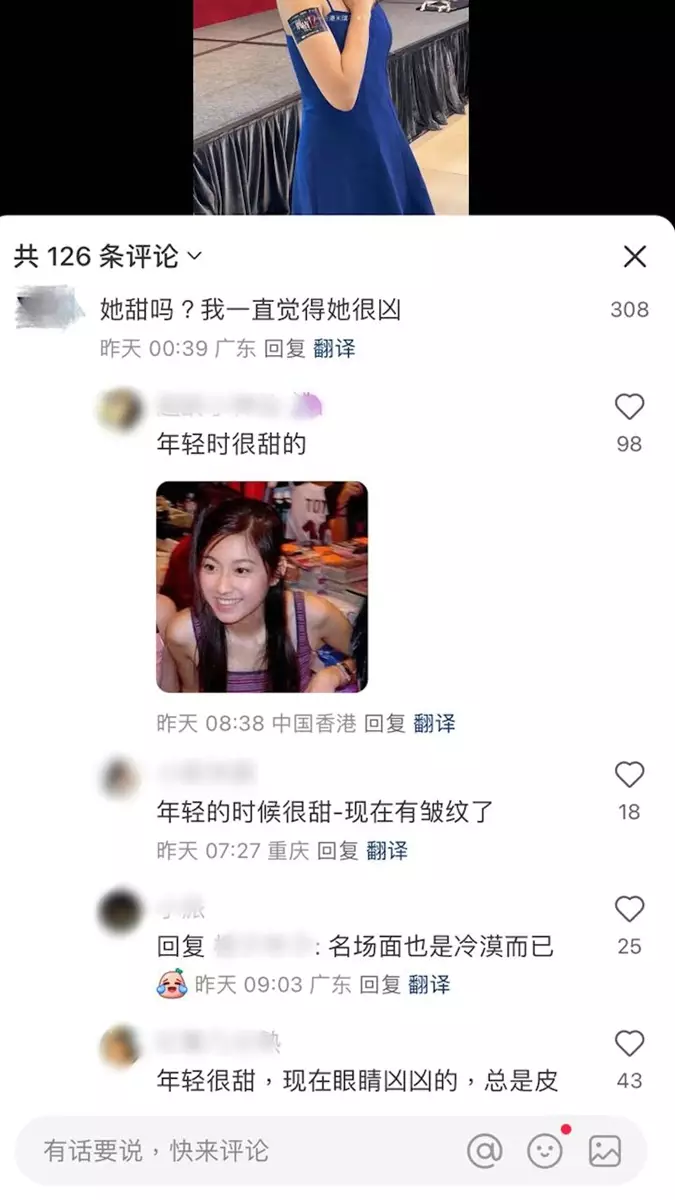Translate the comment from 重庆

387,851
